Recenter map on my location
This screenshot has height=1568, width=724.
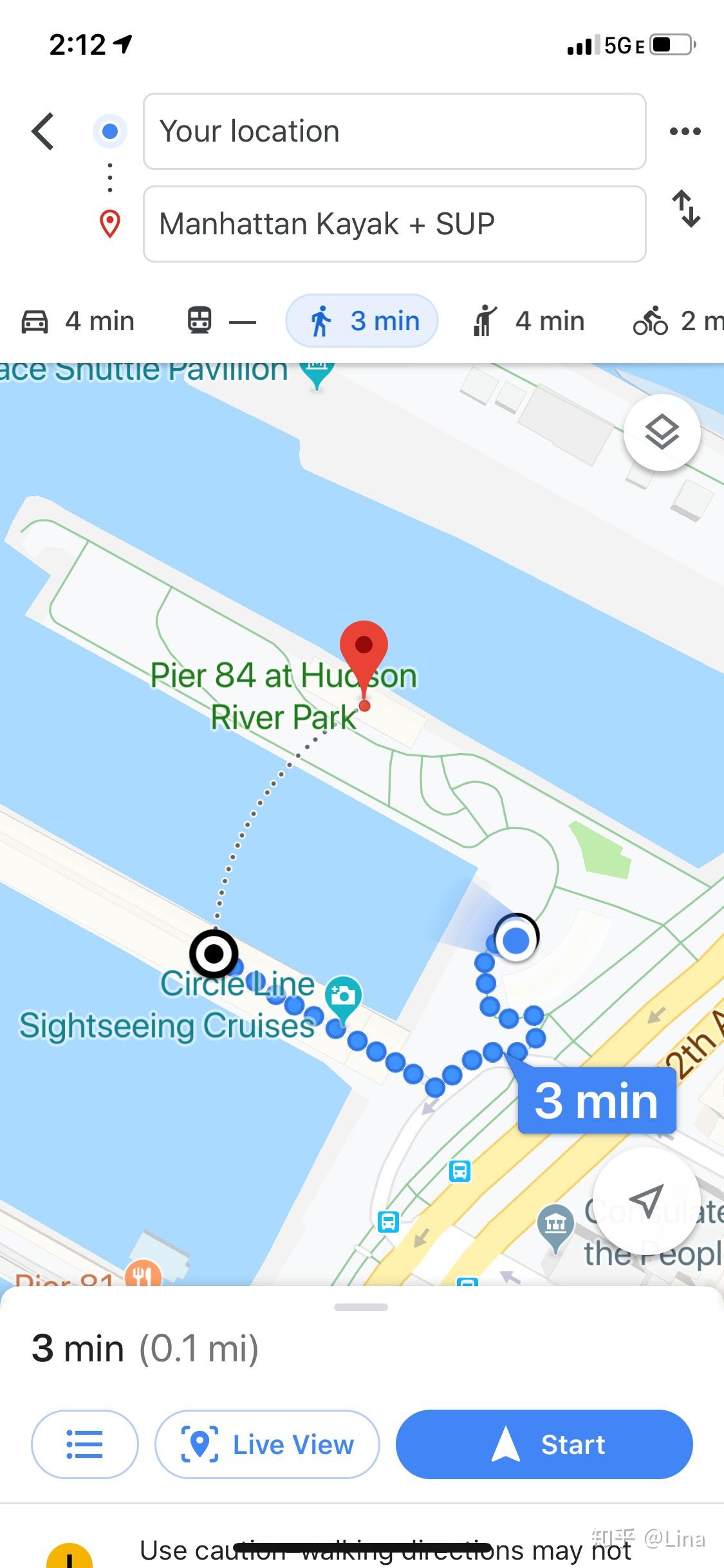[x=646, y=1200]
